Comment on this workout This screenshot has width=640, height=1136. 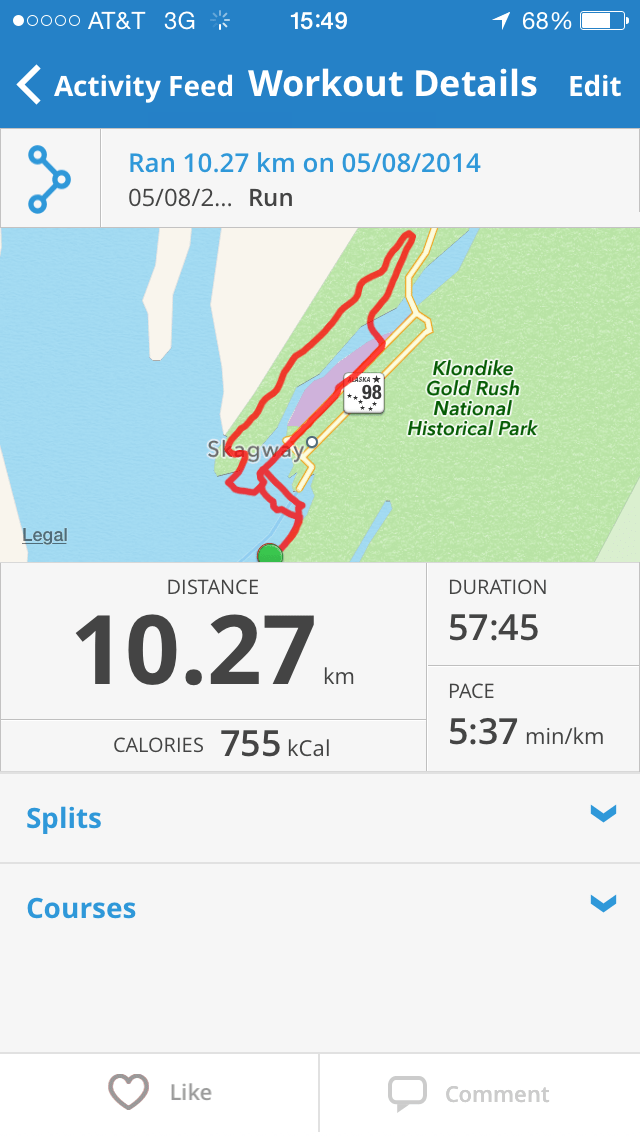(x=470, y=1093)
